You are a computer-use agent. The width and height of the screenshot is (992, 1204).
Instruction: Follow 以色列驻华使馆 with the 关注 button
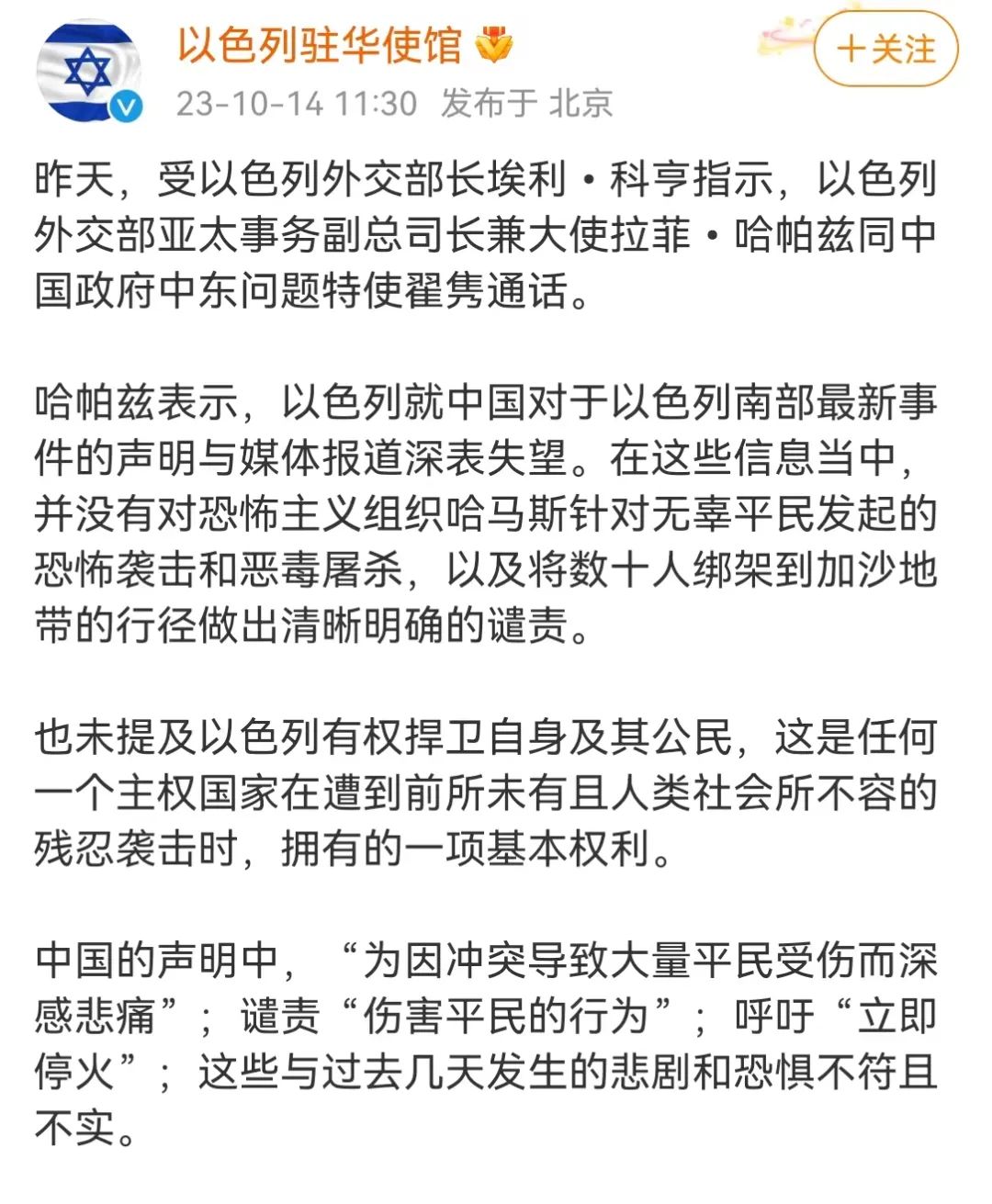(x=885, y=50)
